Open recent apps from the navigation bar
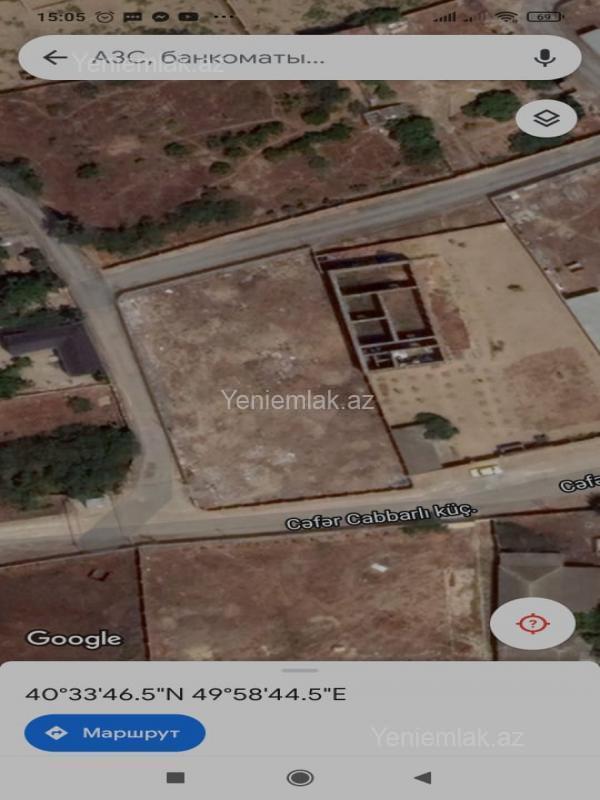 tap(176, 778)
